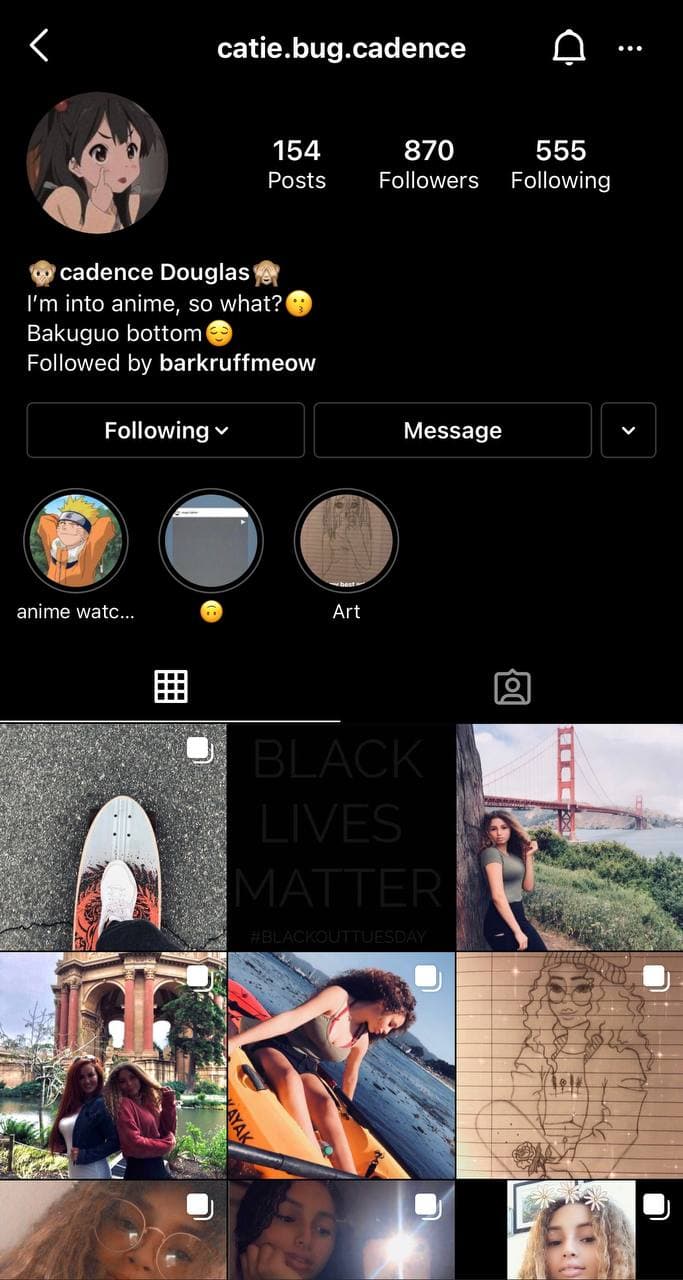The image size is (683, 1280).
Task: Go back using the top-left arrow
Action: [x=39, y=46]
